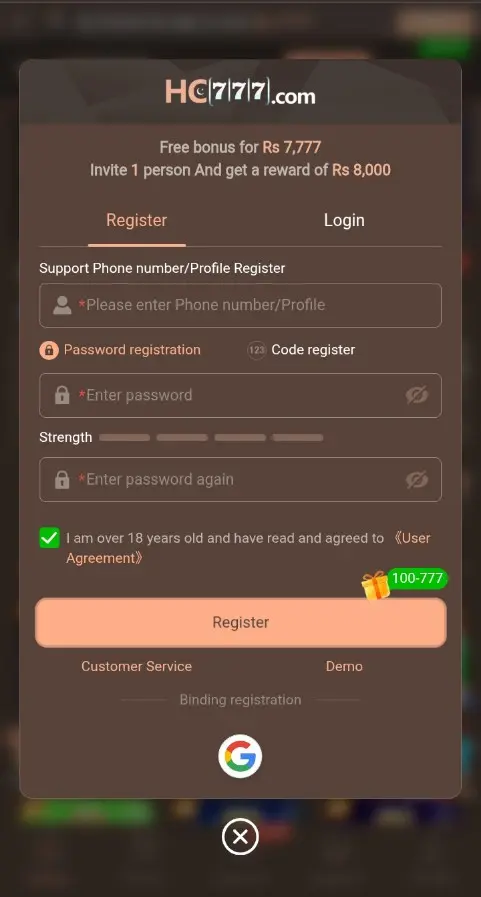This screenshot has width=481, height=897.
Task: Open Customer Service
Action: tap(137, 666)
